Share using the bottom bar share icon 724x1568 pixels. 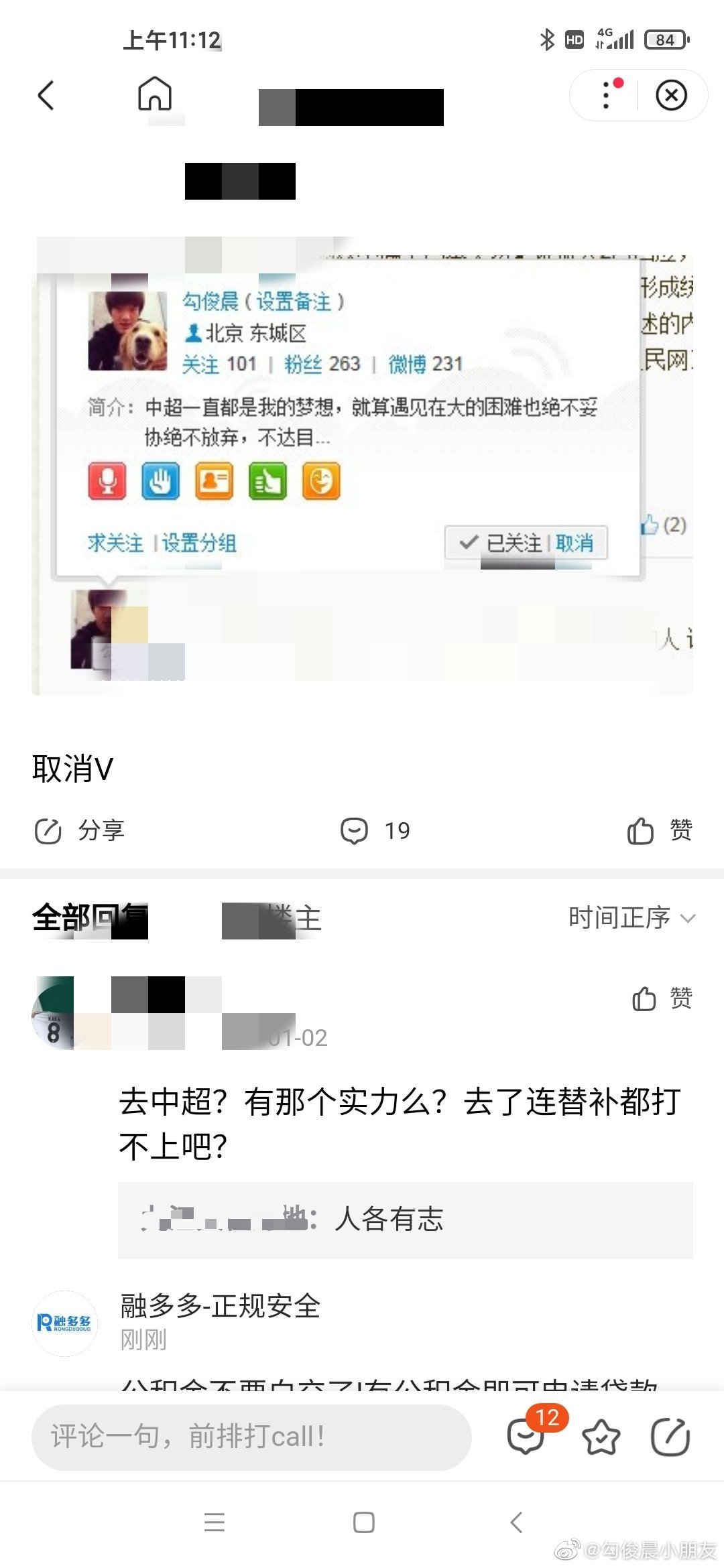click(671, 1437)
